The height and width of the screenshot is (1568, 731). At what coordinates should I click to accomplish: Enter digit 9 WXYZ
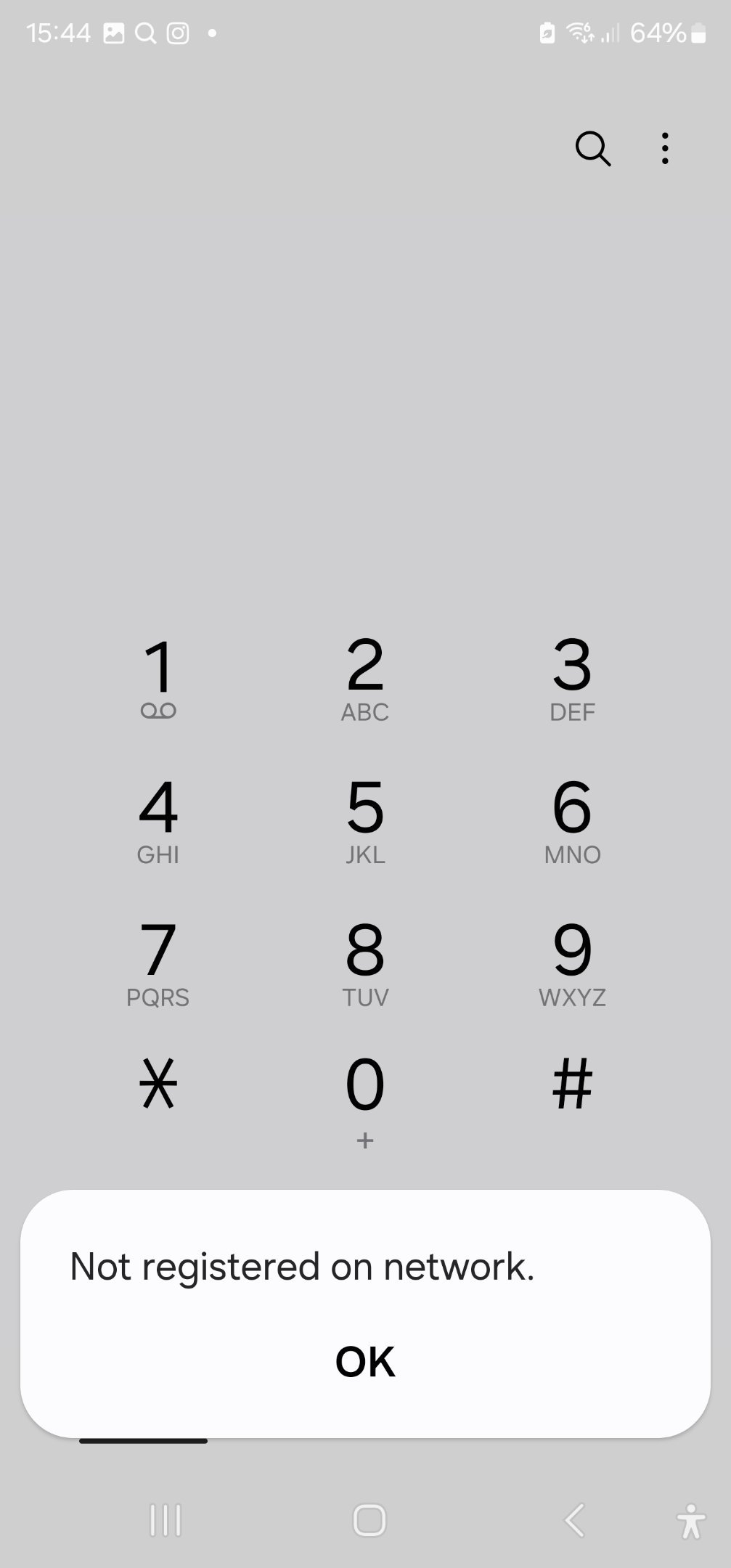[572, 963]
